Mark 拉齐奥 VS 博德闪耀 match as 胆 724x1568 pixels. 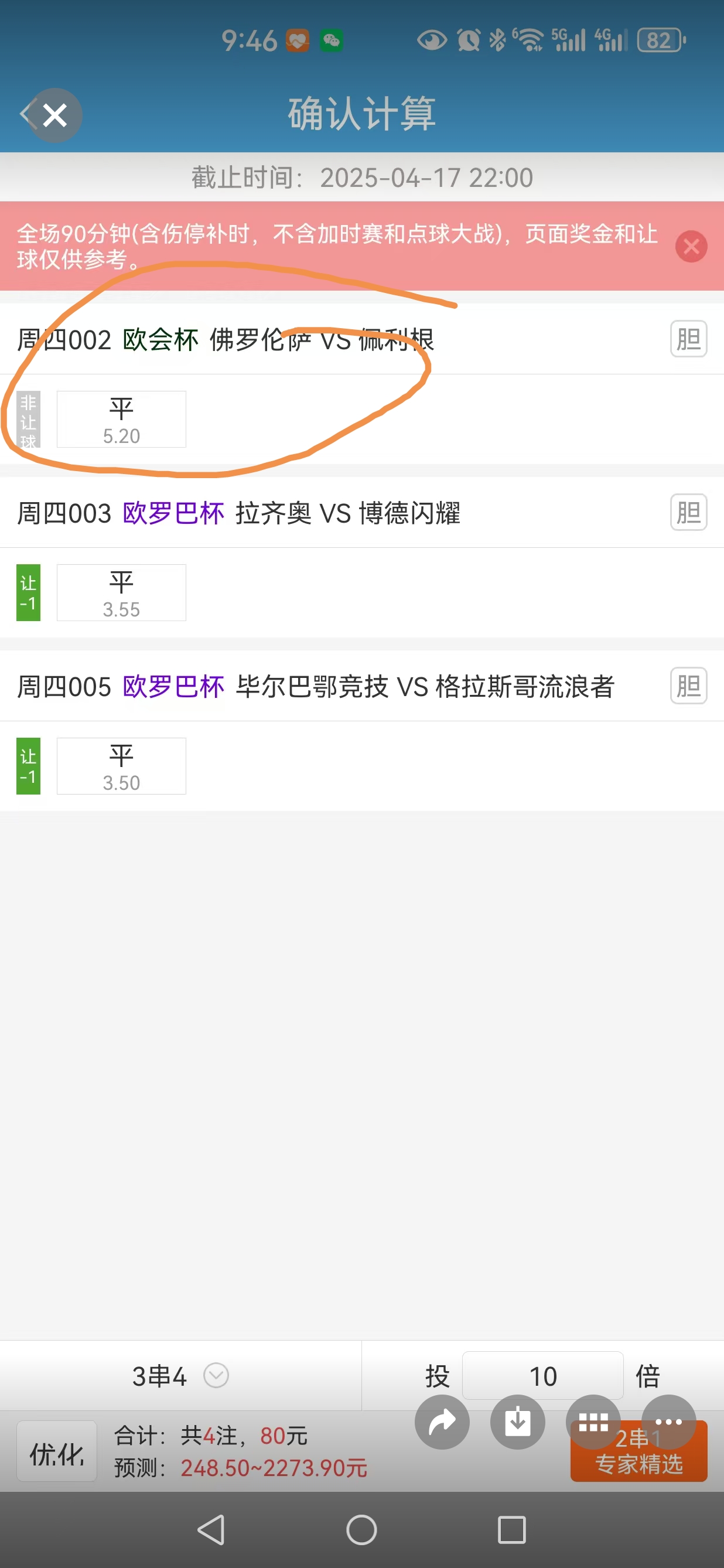(x=689, y=512)
